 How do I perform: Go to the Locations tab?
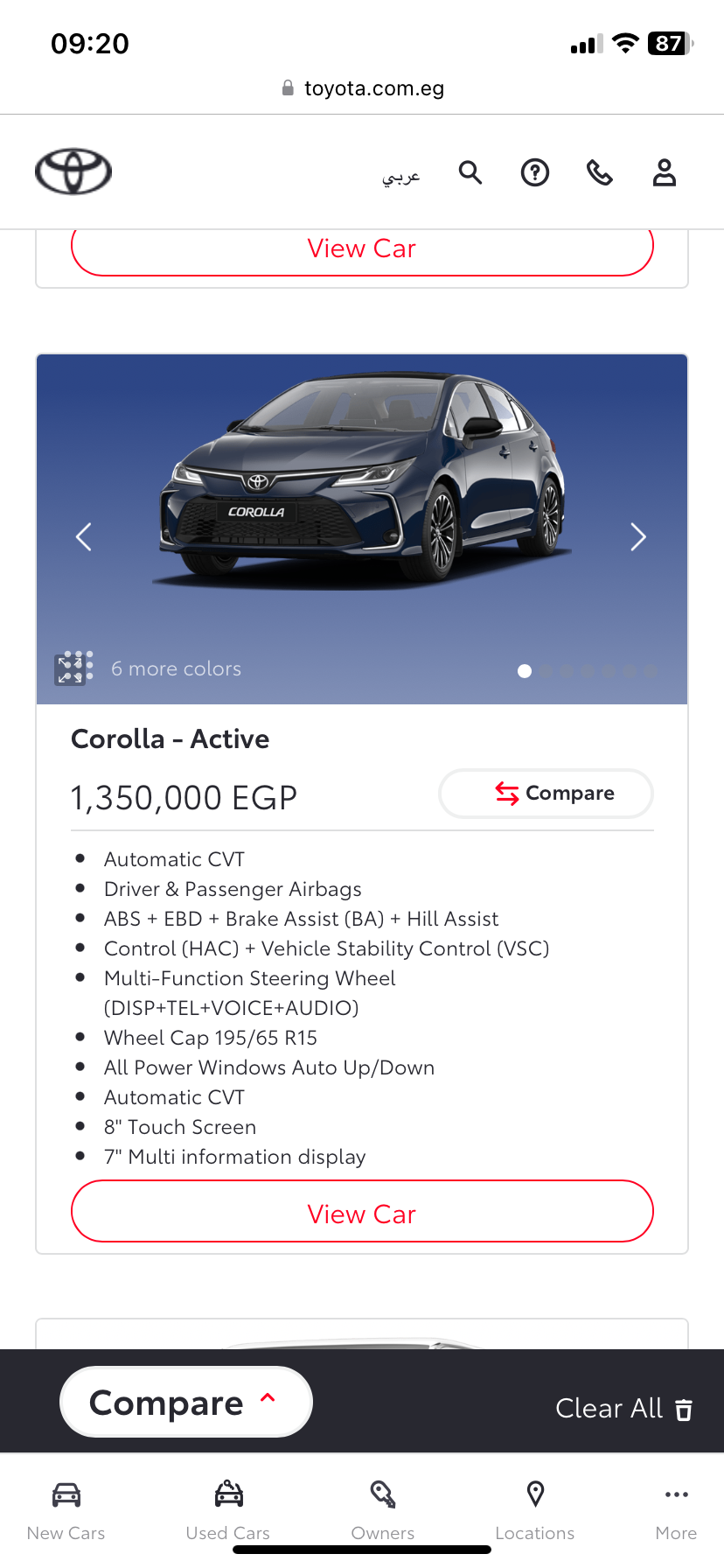(x=535, y=1510)
